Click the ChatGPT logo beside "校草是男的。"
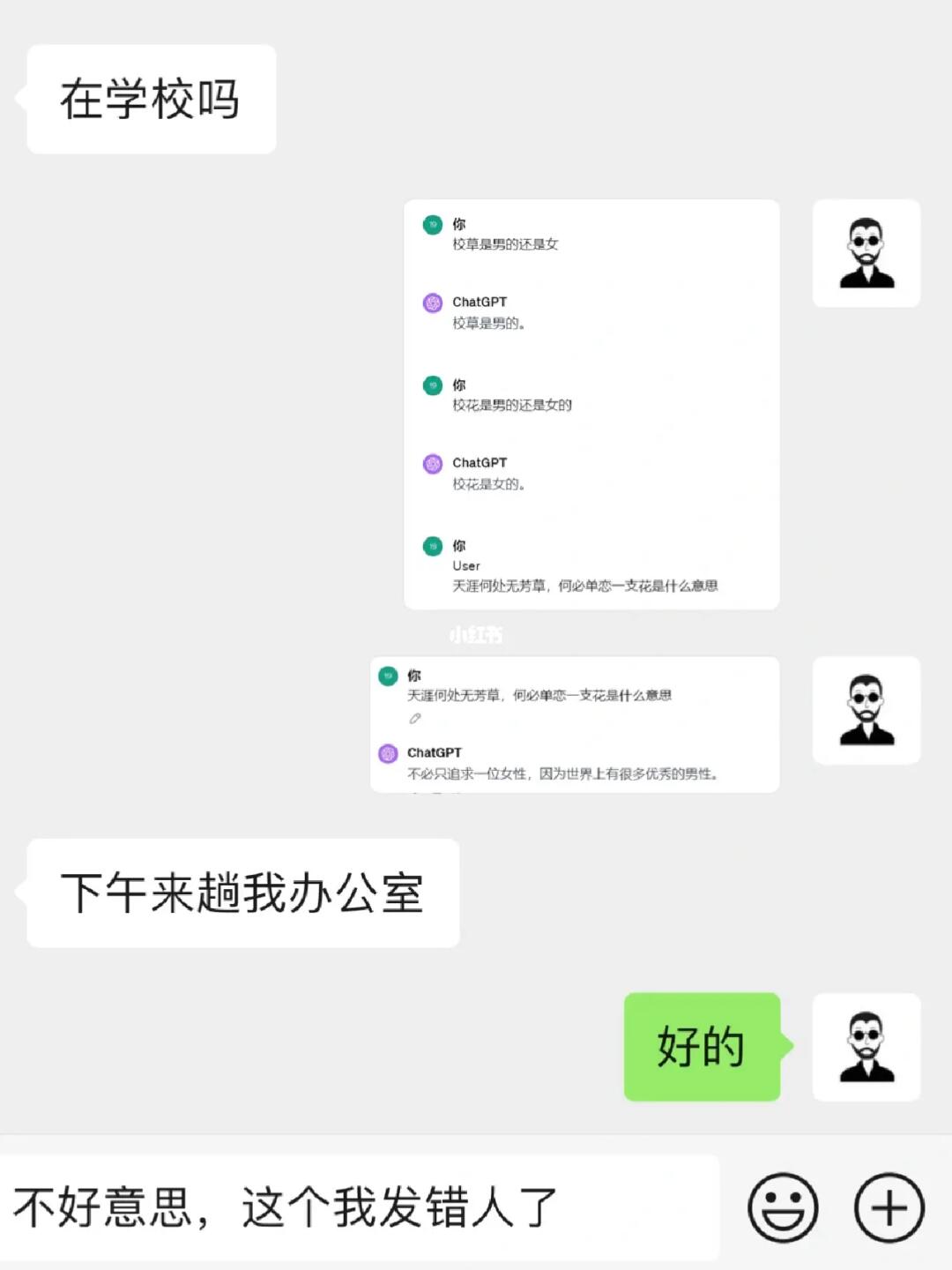Image resolution: width=952 pixels, height=1270 pixels. [x=433, y=303]
